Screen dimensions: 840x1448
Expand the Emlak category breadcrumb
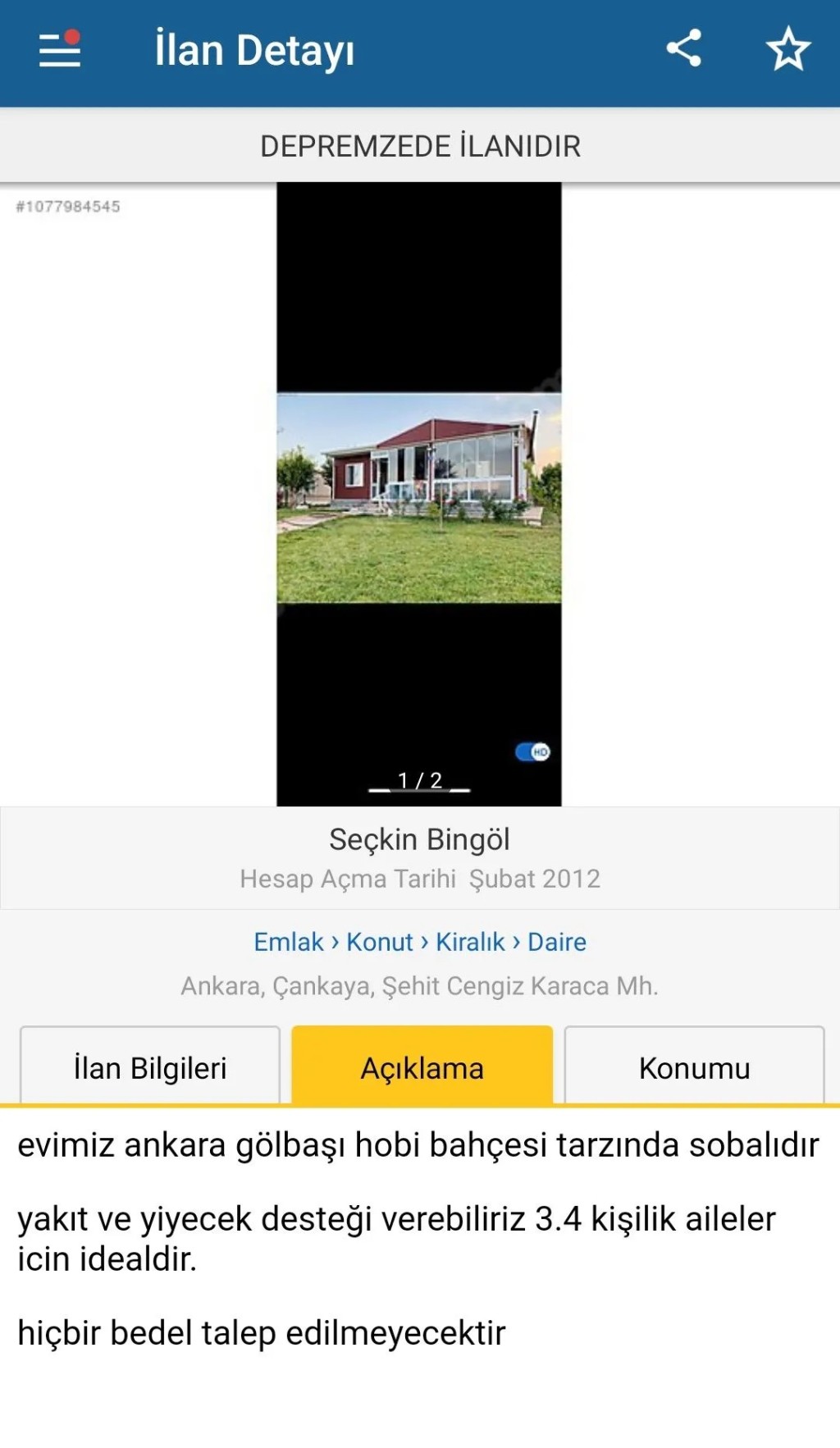tap(288, 942)
